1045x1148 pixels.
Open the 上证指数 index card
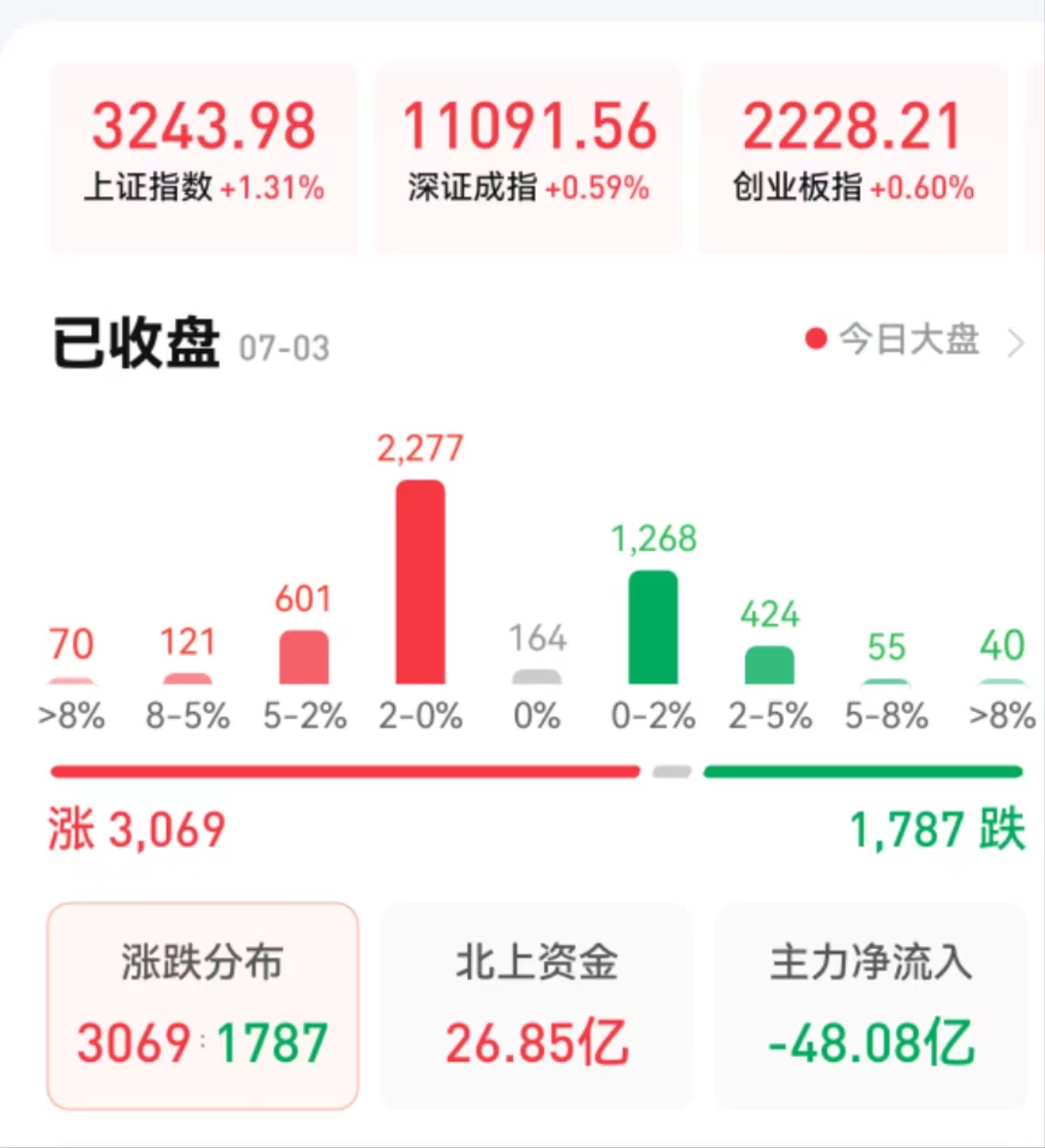click(203, 155)
